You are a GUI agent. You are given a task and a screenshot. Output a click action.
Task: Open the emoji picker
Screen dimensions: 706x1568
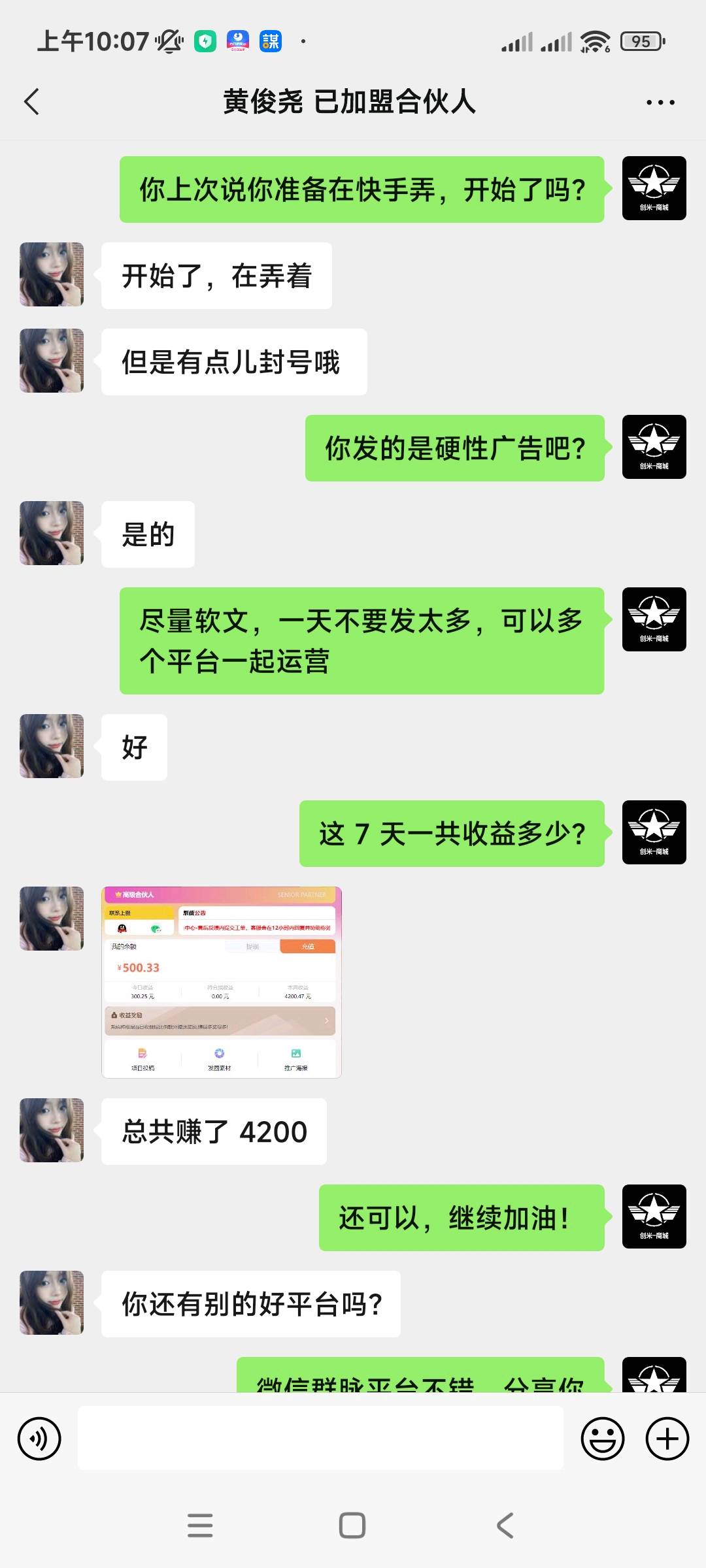[602, 1439]
